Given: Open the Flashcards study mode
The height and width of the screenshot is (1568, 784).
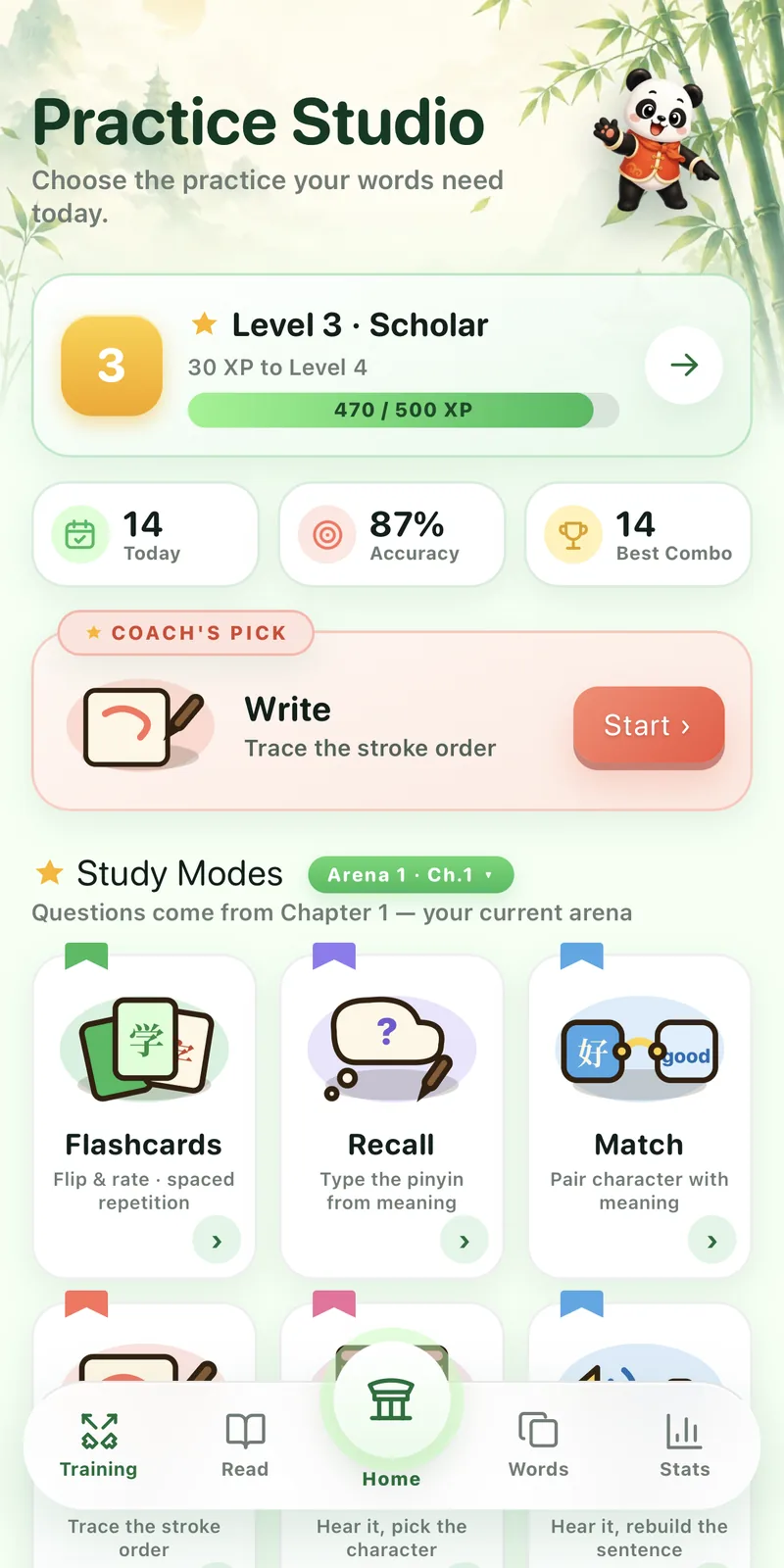Looking at the screenshot, I should click(144, 1116).
